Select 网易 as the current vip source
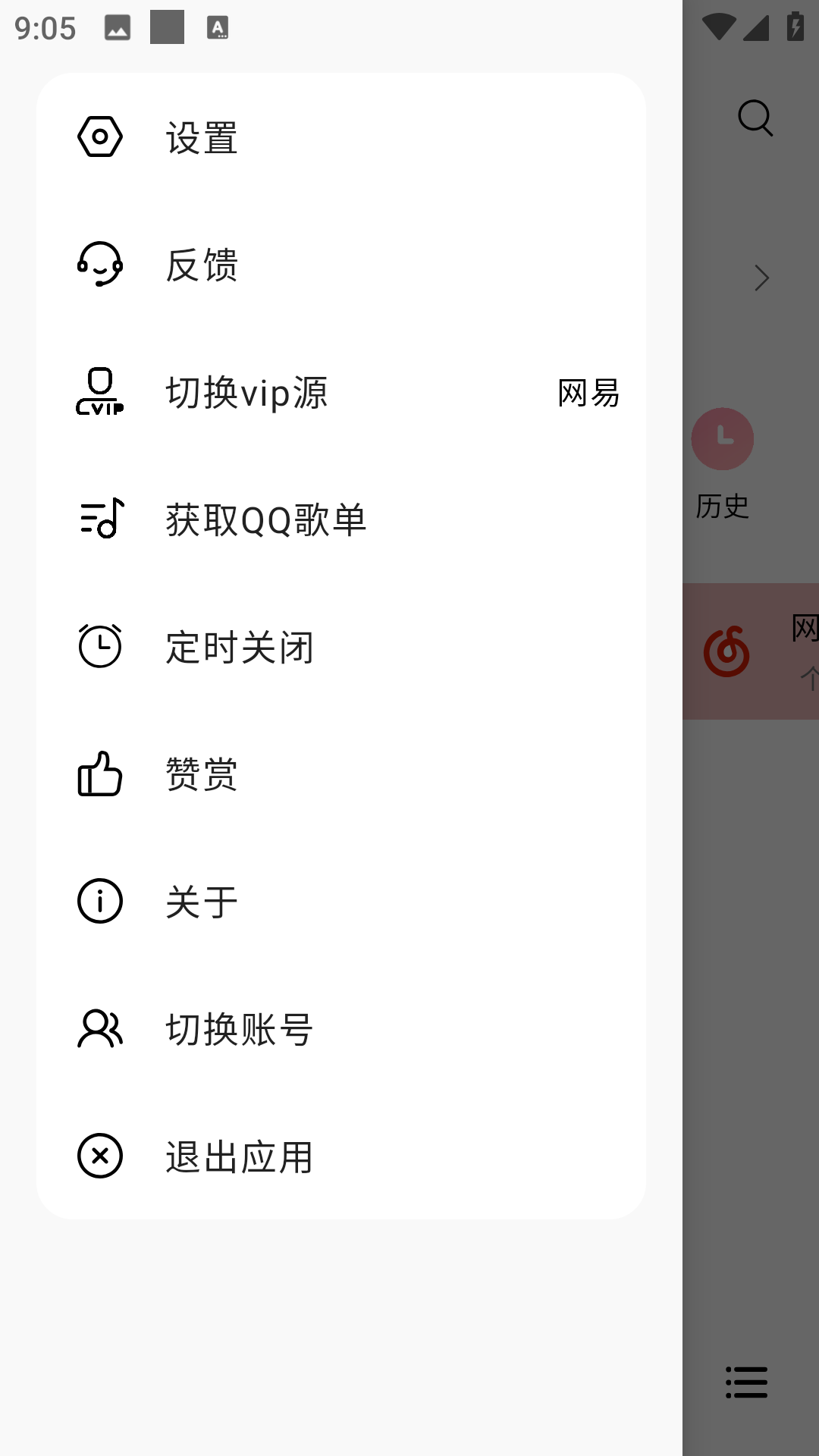This screenshot has width=819, height=1456. tap(587, 393)
